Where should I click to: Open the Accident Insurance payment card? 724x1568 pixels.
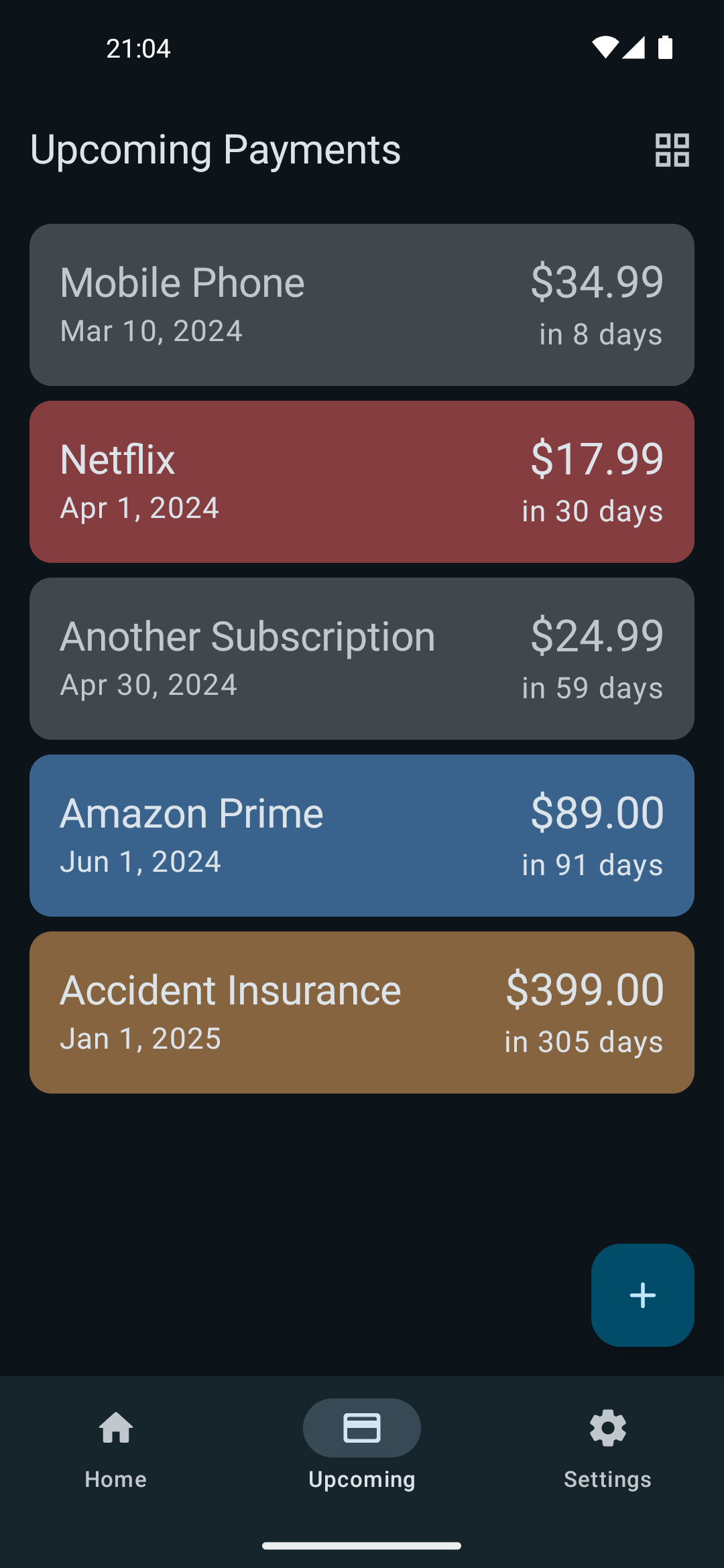click(x=362, y=1012)
